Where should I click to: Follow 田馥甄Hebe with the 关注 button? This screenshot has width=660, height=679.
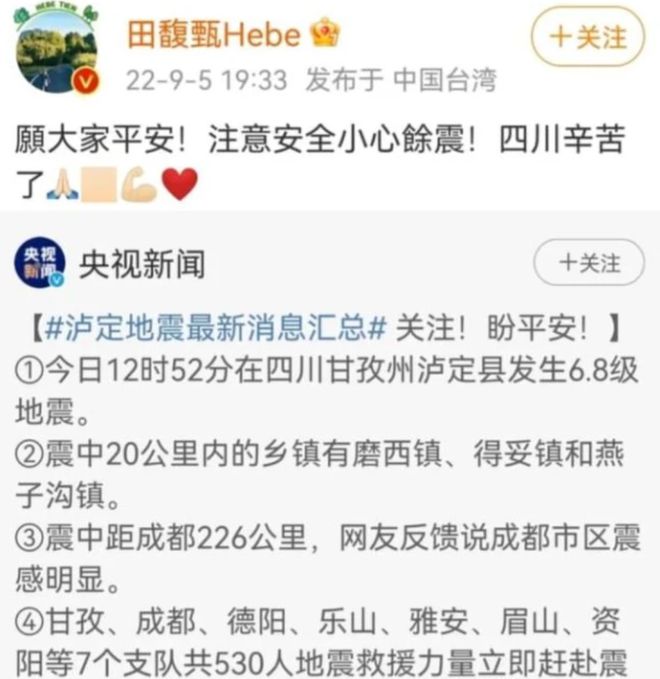coord(587,37)
